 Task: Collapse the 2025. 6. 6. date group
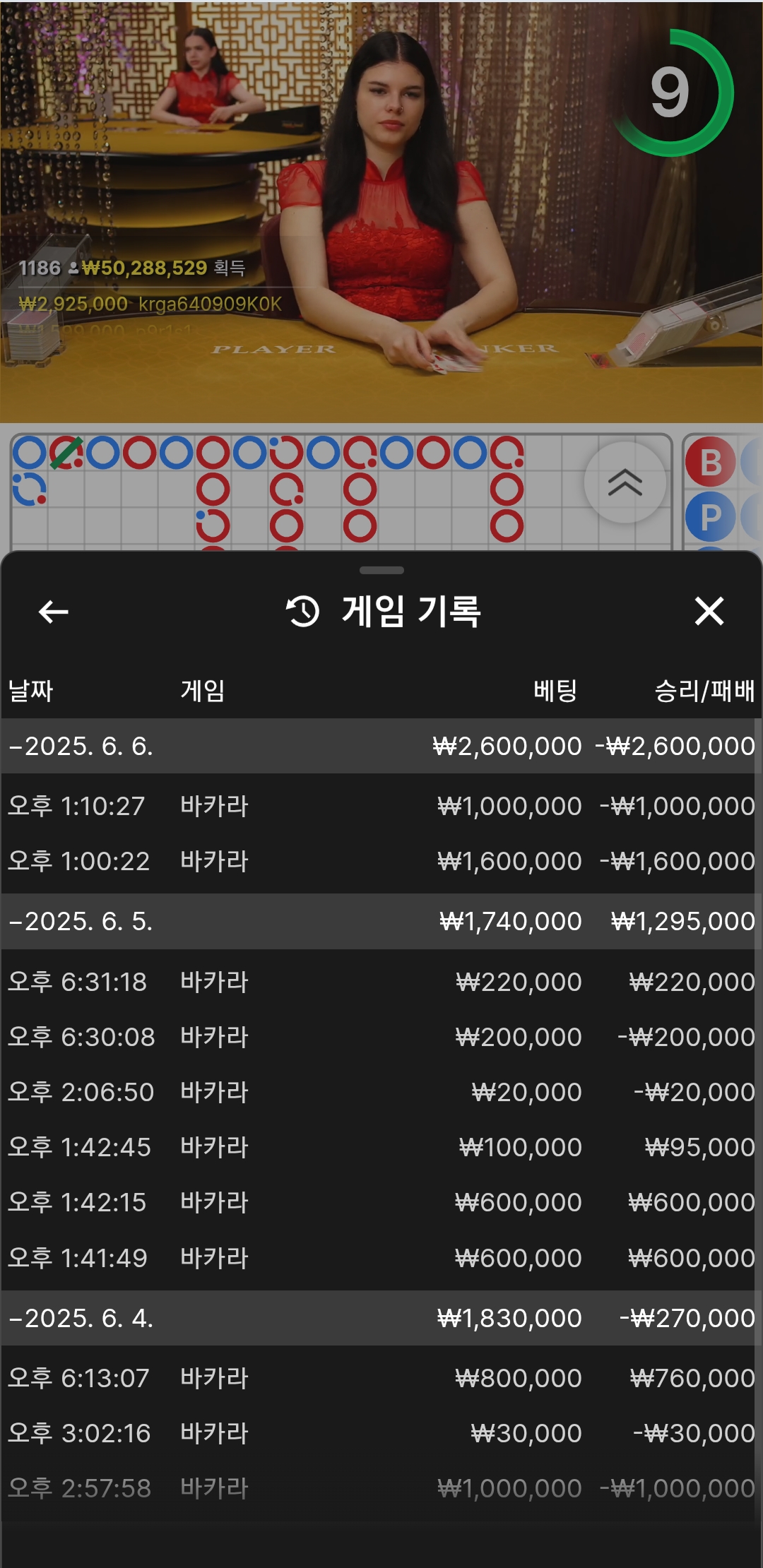pos(81,746)
